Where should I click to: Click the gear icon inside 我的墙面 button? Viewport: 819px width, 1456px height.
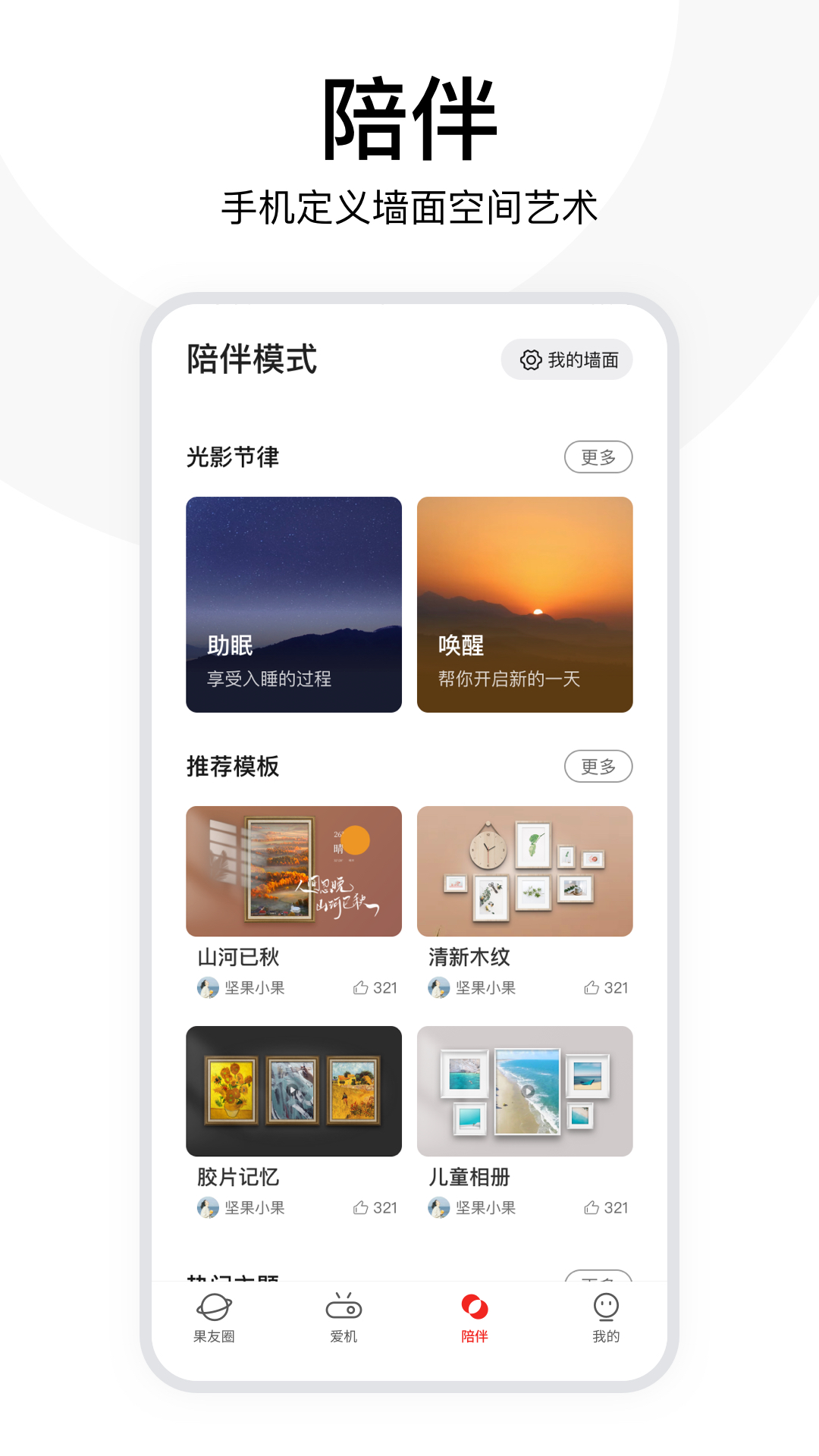coord(533,360)
